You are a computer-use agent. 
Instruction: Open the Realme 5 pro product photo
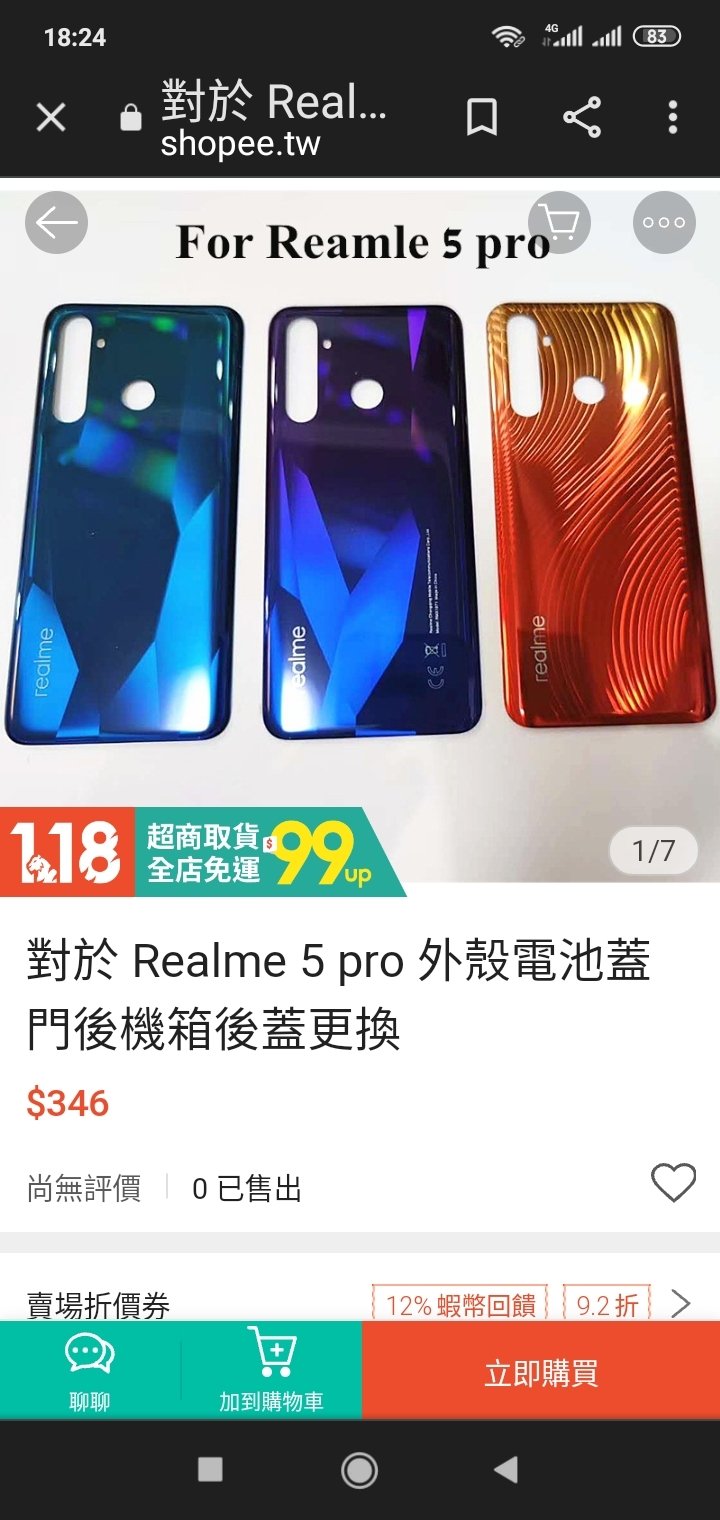point(360,520)
